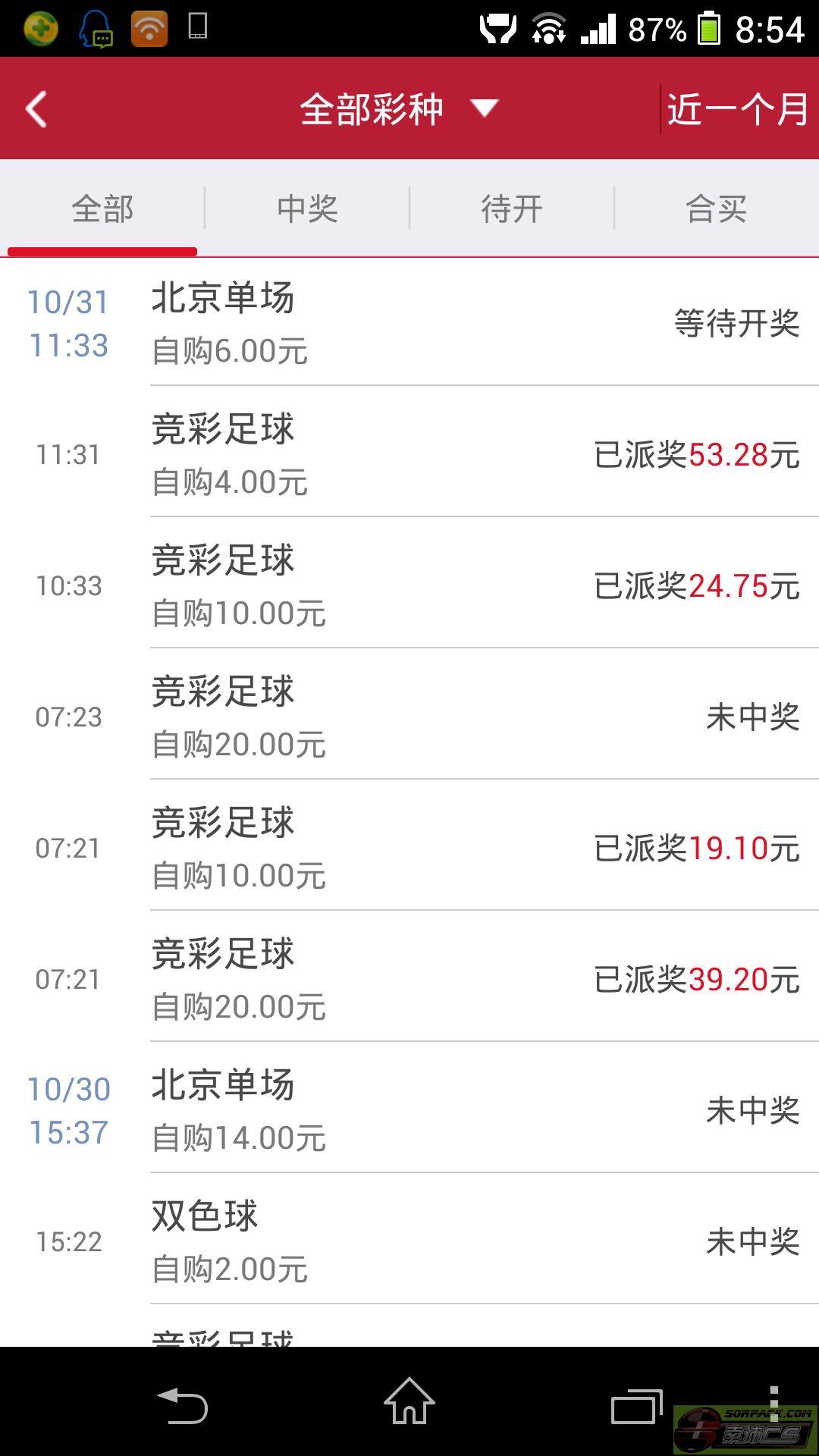Switch to the 中奖 tab
Screen dimensions: 819x1456
tap(307, 209)
